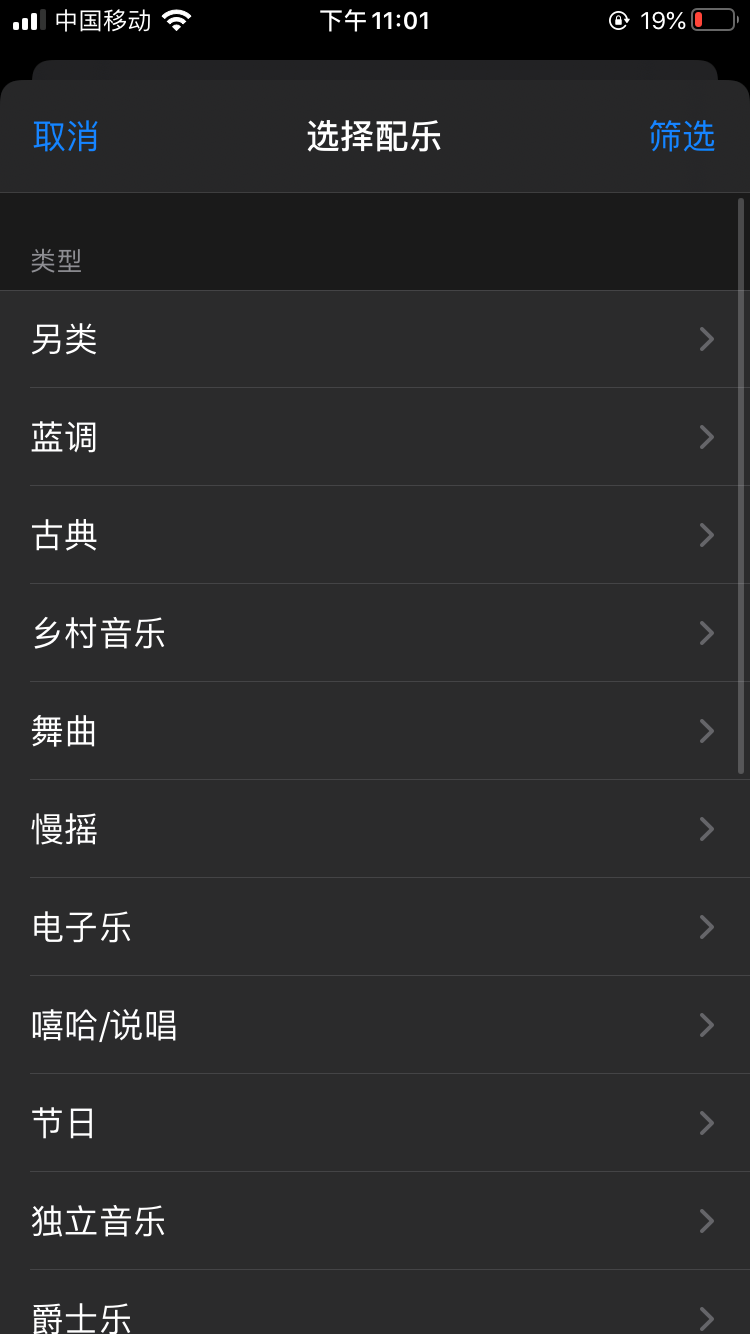The height and width of the screenshot is (1334, 750).
Task: Browse the 古典 music category
Action: point(374,535)
